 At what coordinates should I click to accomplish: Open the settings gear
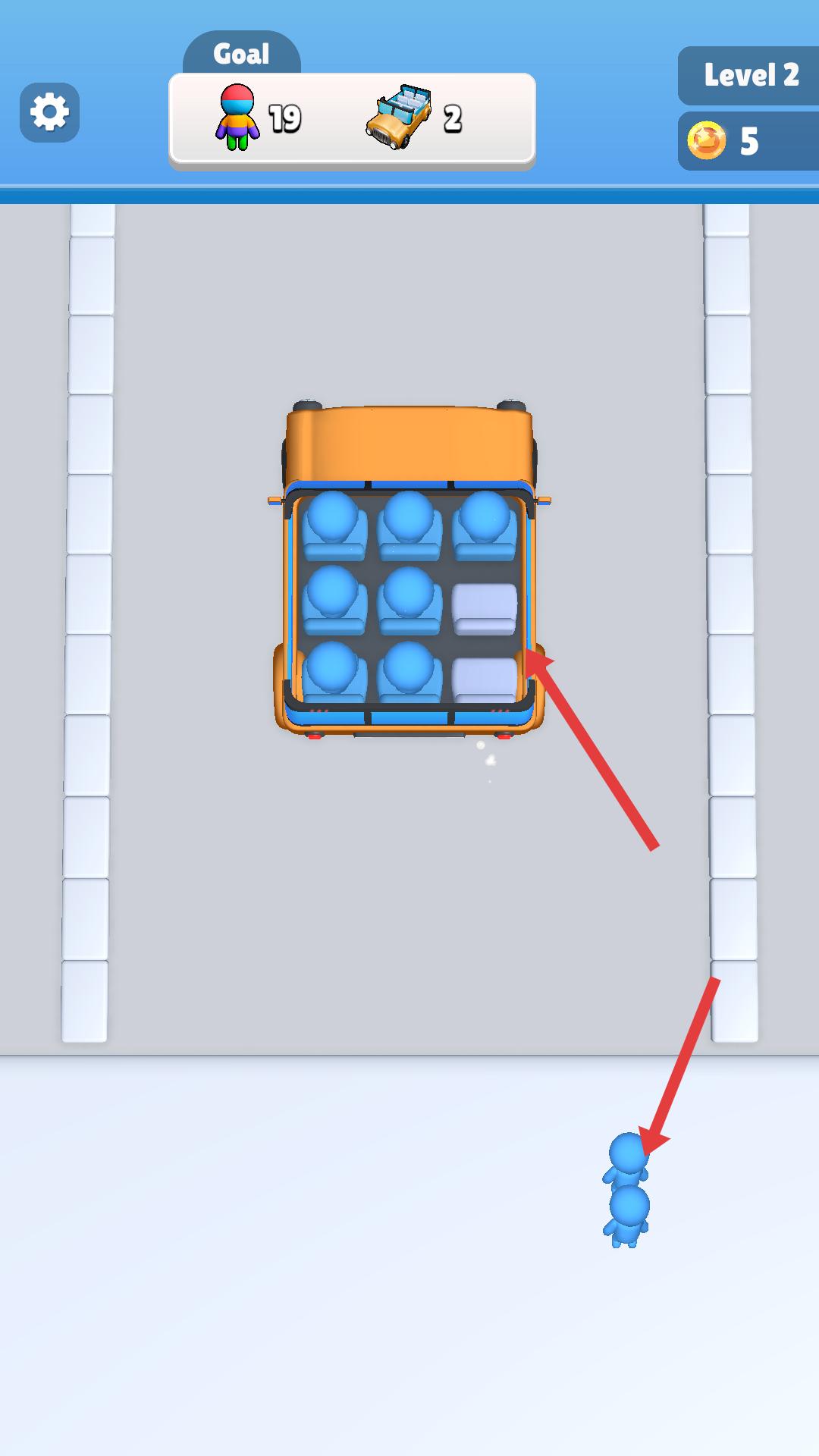coord(49,112)
